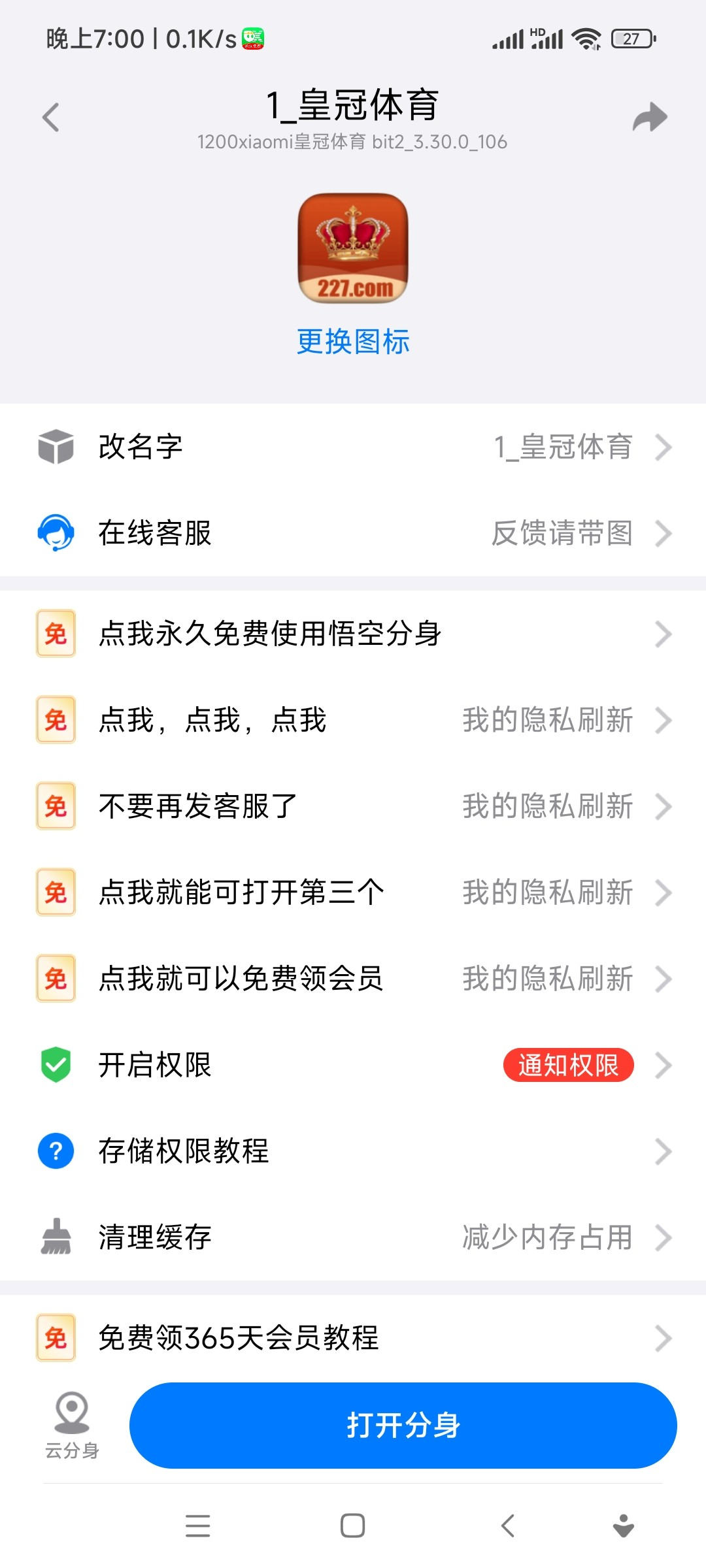This screenshot has width=706, height=1568.
Task: Open 点我永久免费使用悟空分身 row
Action: (x=353, y=634)
